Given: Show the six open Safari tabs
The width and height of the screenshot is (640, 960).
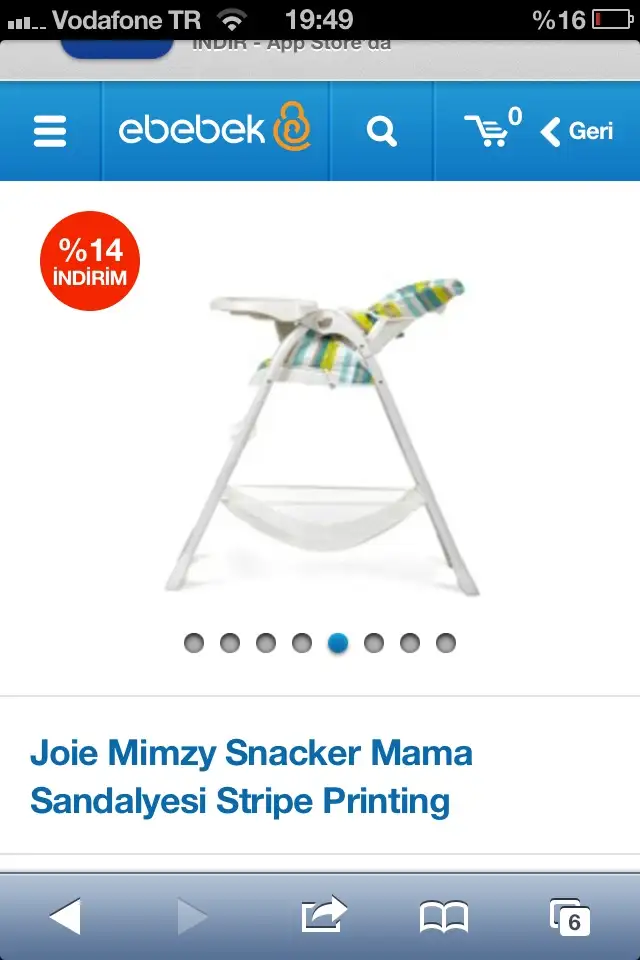Looking at the screenshot, I should click(570, 916).
